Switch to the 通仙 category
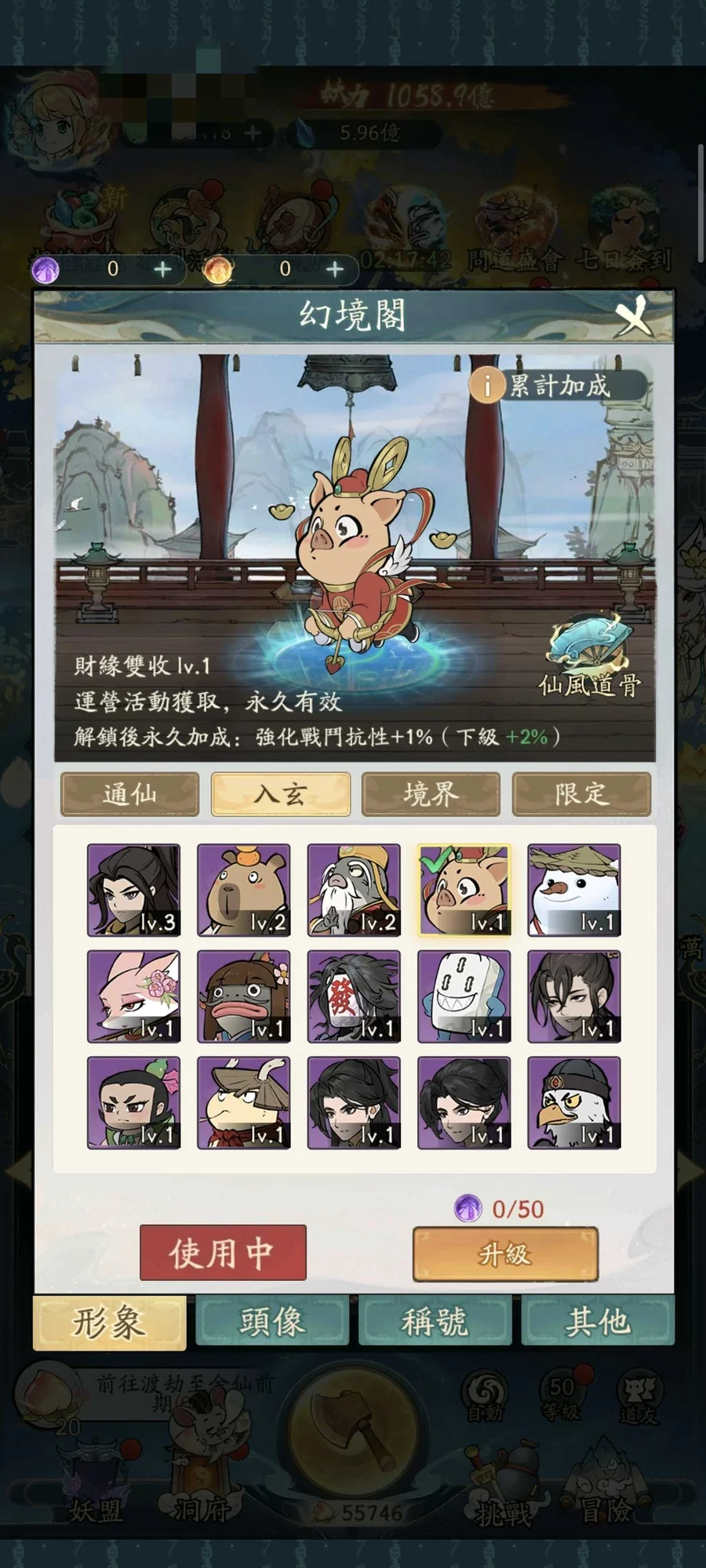 click(x=129, y=794)
